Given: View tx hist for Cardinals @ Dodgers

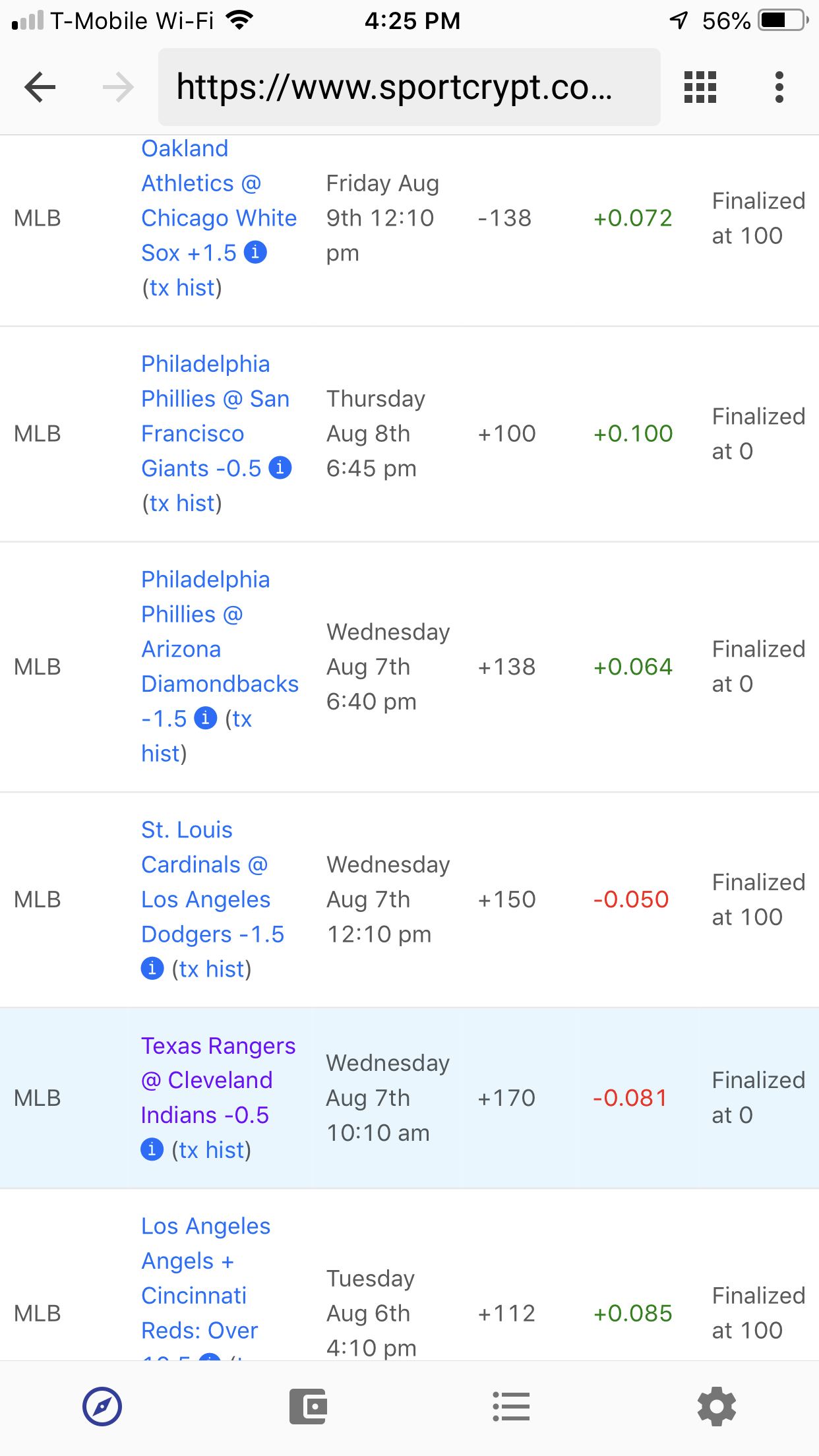Looking at the screenshot, I should tap(211, 969).
